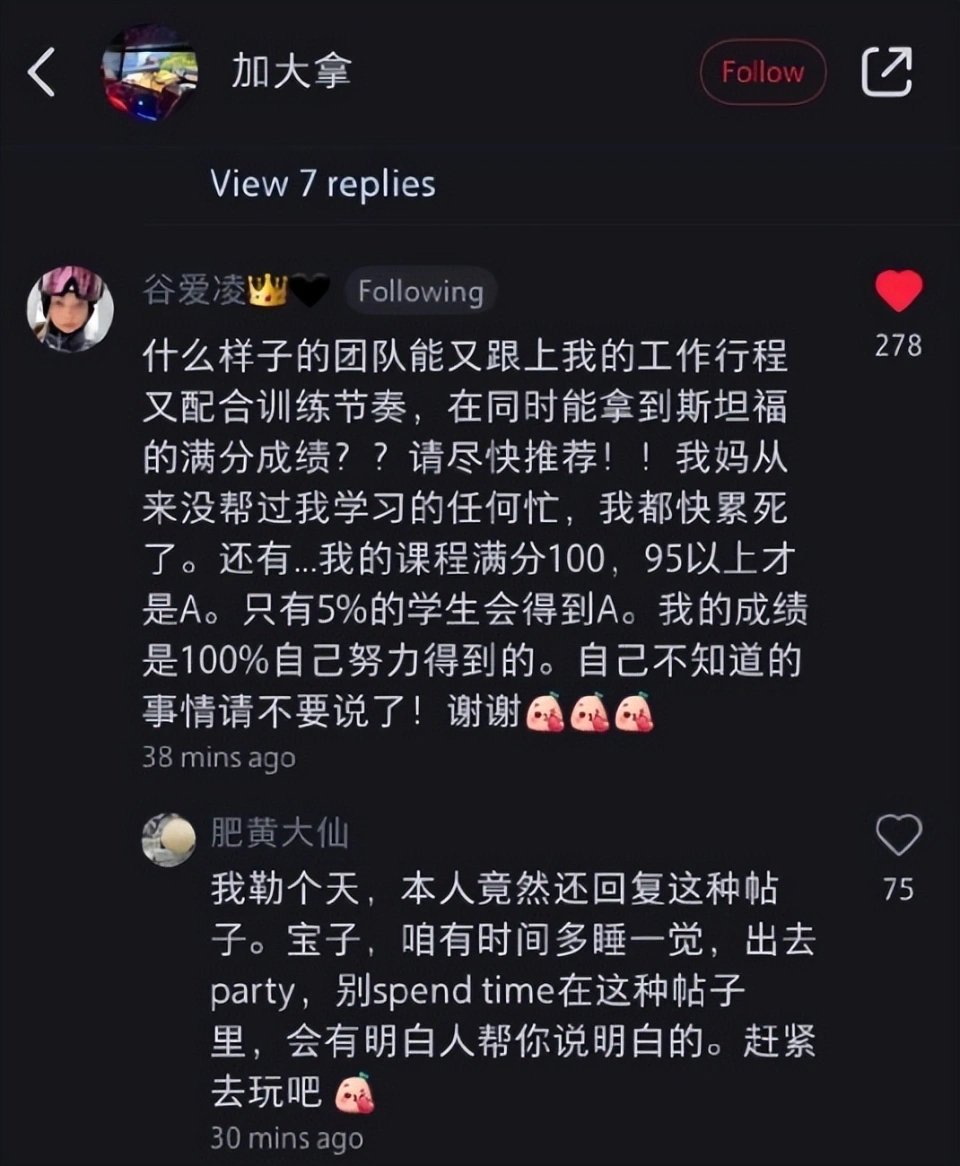Go back using the arrow icon
The image size is (960, 1166).
41,73
